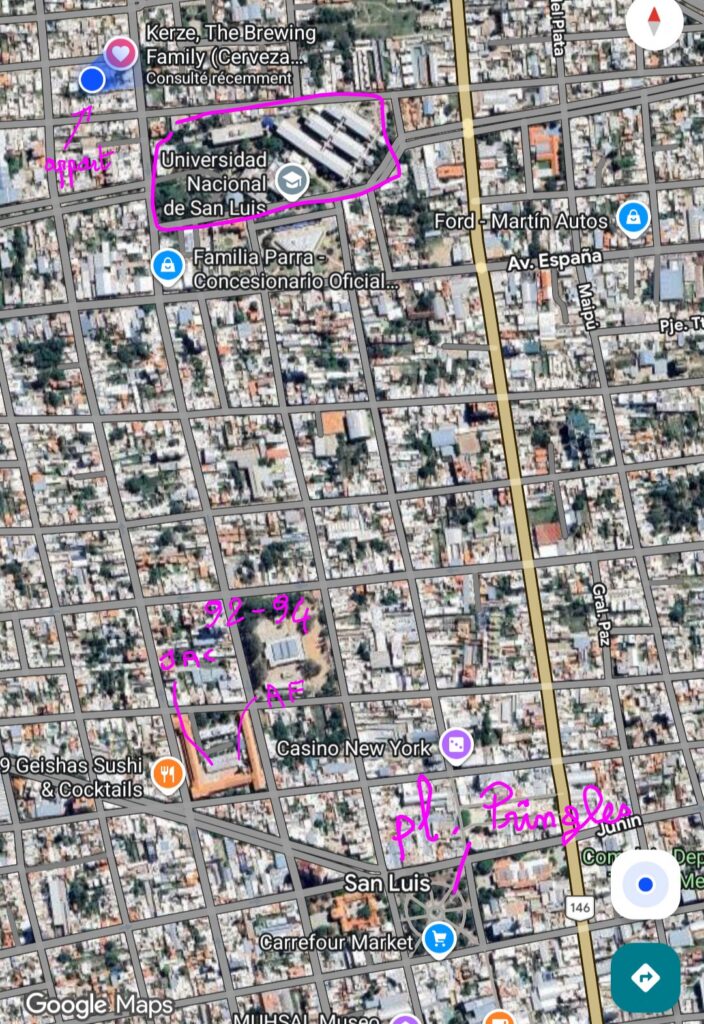The image size is (704, 1024).
Task: Open the Familia Parra dealership pin
Action: point(167,264)
